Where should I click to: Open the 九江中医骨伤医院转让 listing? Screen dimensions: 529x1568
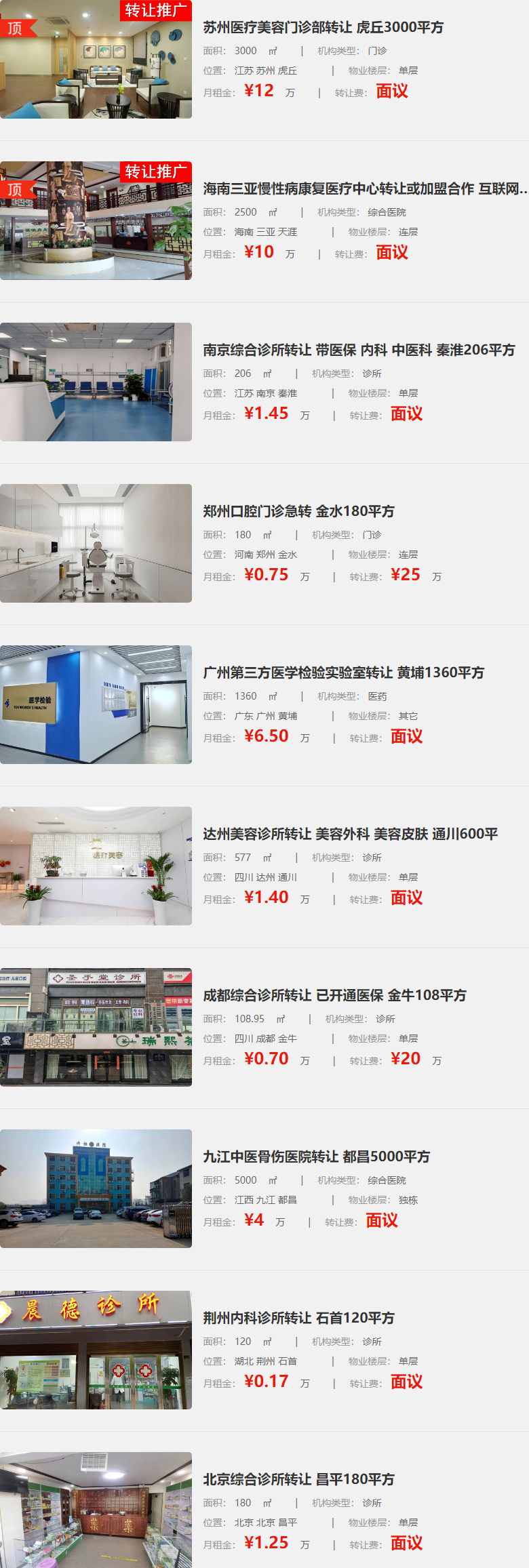click(x=316, y=1157)
